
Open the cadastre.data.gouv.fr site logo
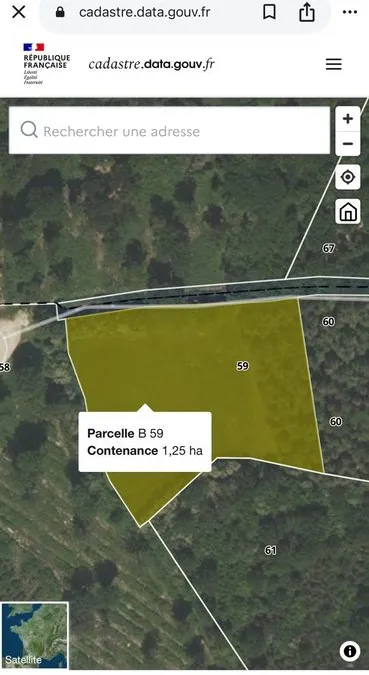151,64
